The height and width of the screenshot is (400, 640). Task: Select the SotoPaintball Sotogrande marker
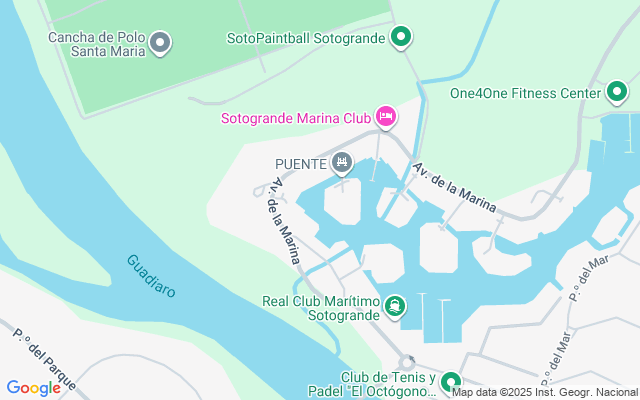click(401, 38)
